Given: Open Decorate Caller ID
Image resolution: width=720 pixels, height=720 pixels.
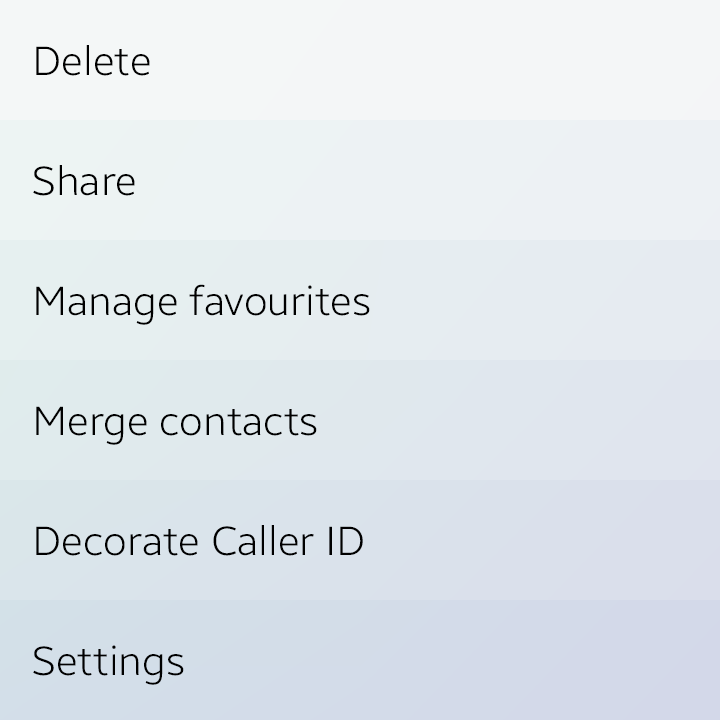Looking at the screenshot, I should pos(198,541).
